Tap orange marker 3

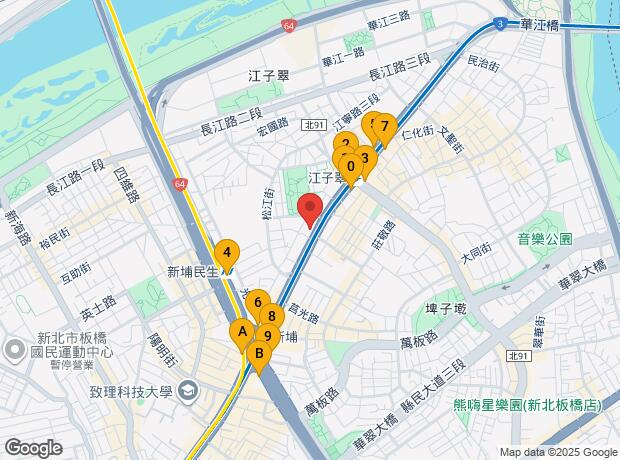click(x=366, y=159)
